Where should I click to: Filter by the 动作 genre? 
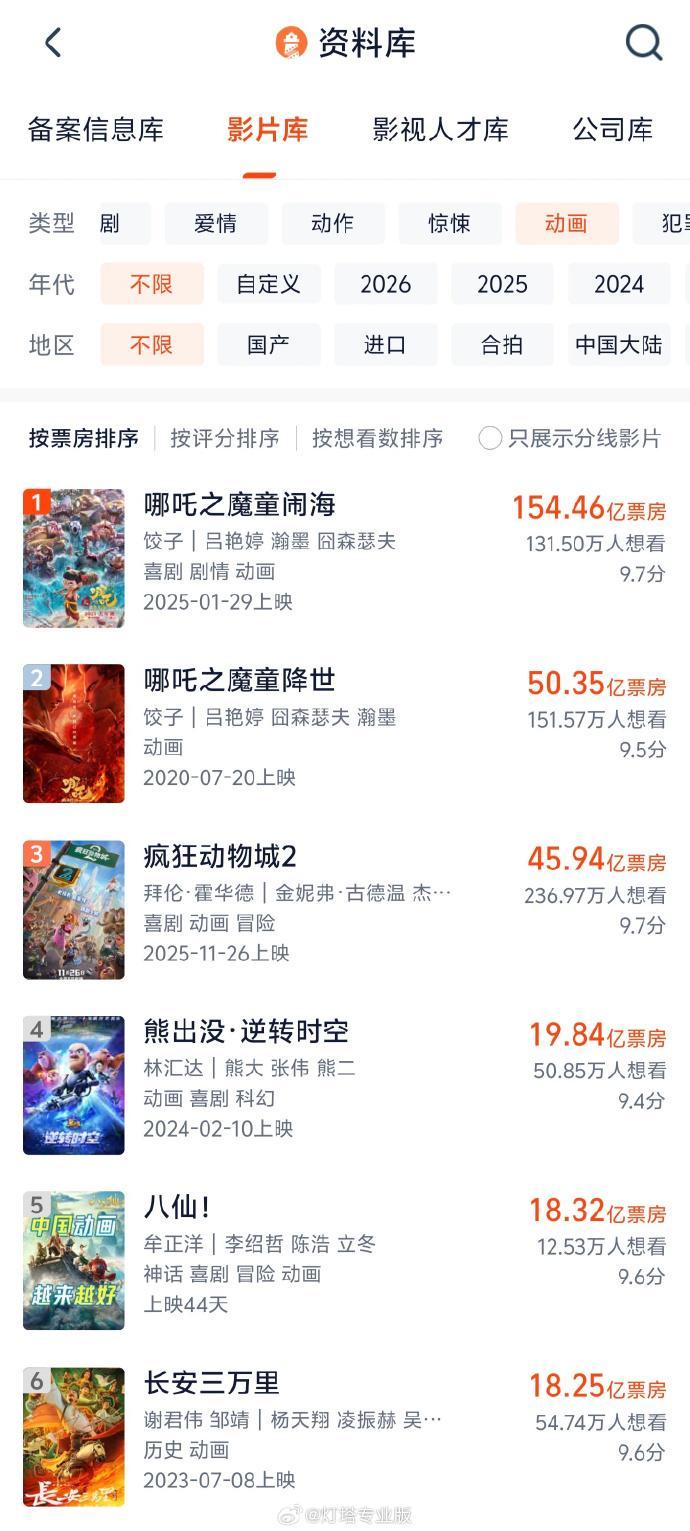(x=333, y=224)
